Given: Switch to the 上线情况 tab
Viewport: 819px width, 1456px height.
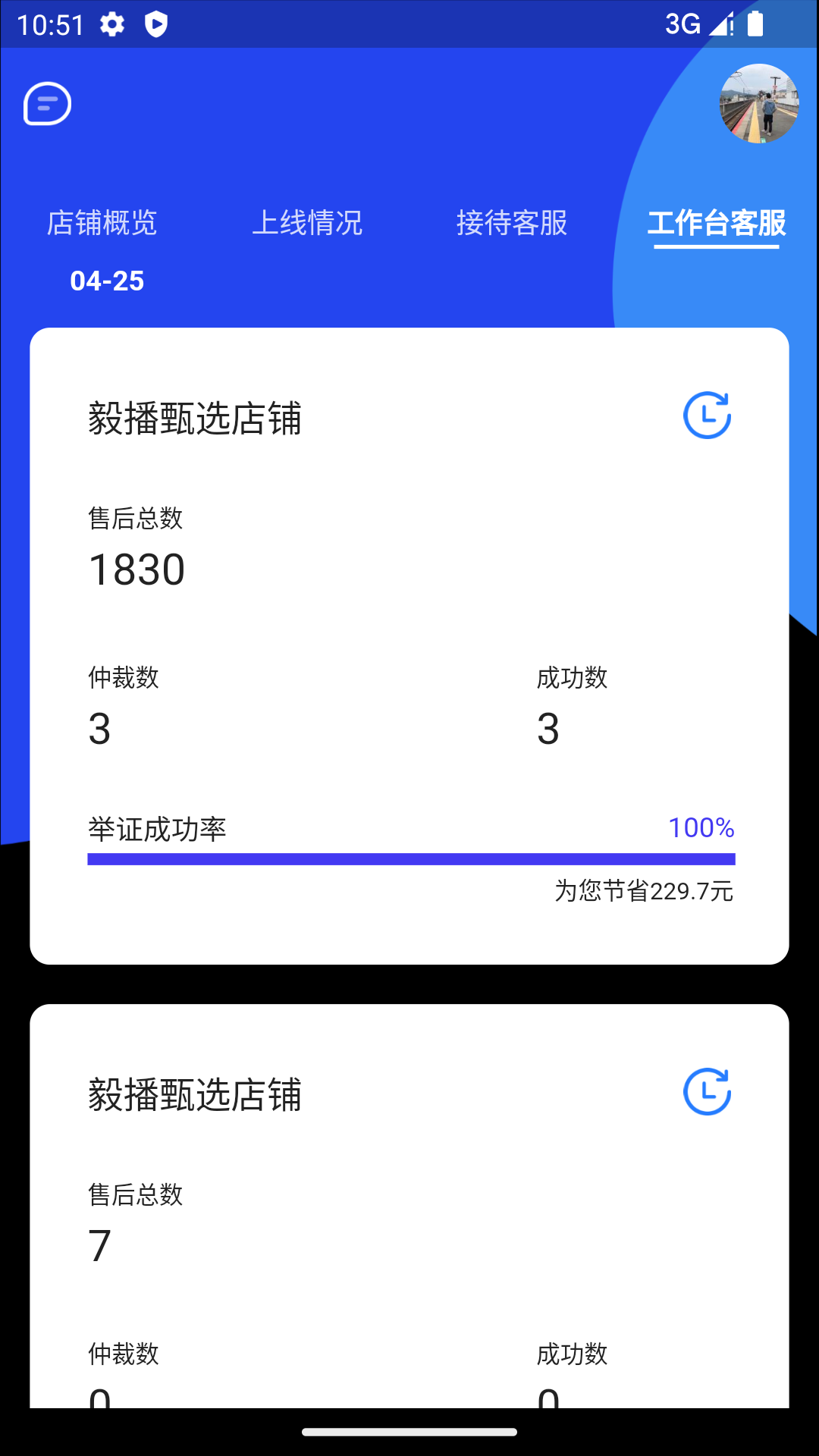Looking at the screenshot, I should [307, 223].
